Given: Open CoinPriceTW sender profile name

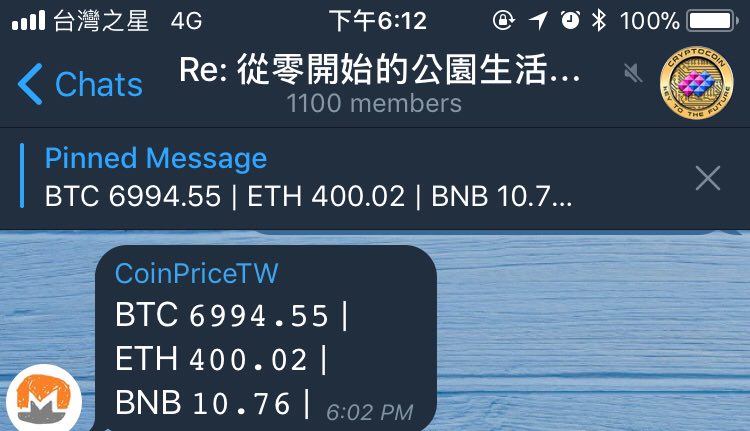Looking at the screenshot, I should pos(197,273).
